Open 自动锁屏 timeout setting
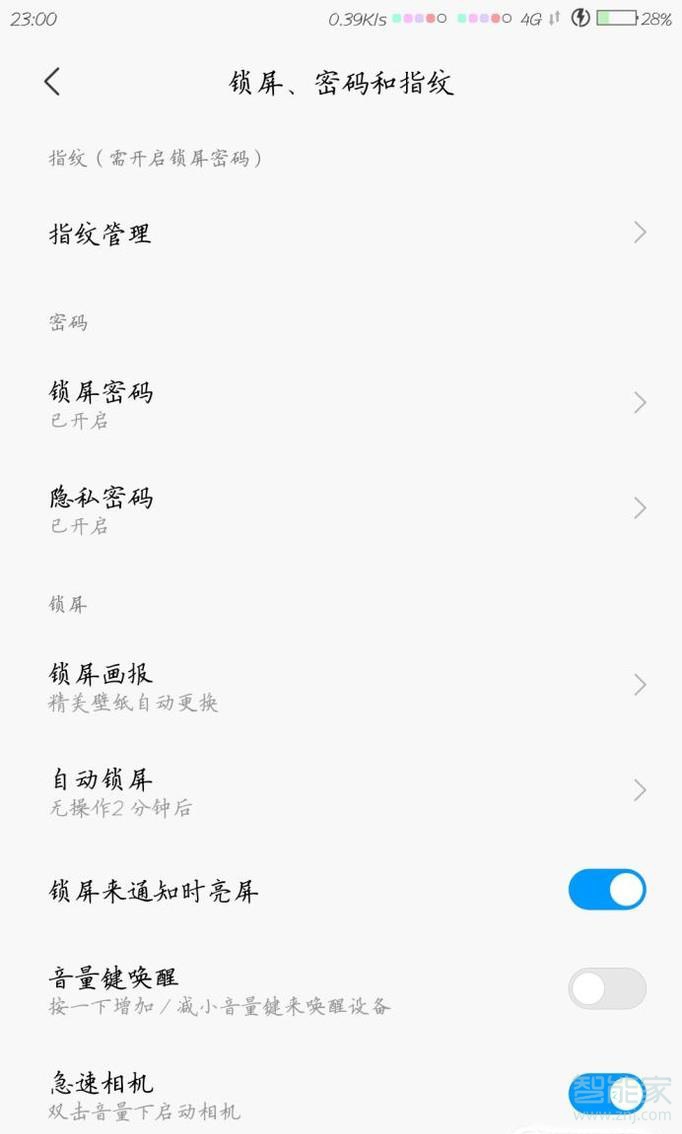This screenshot has height=1134, width=682. coord(340,790)
